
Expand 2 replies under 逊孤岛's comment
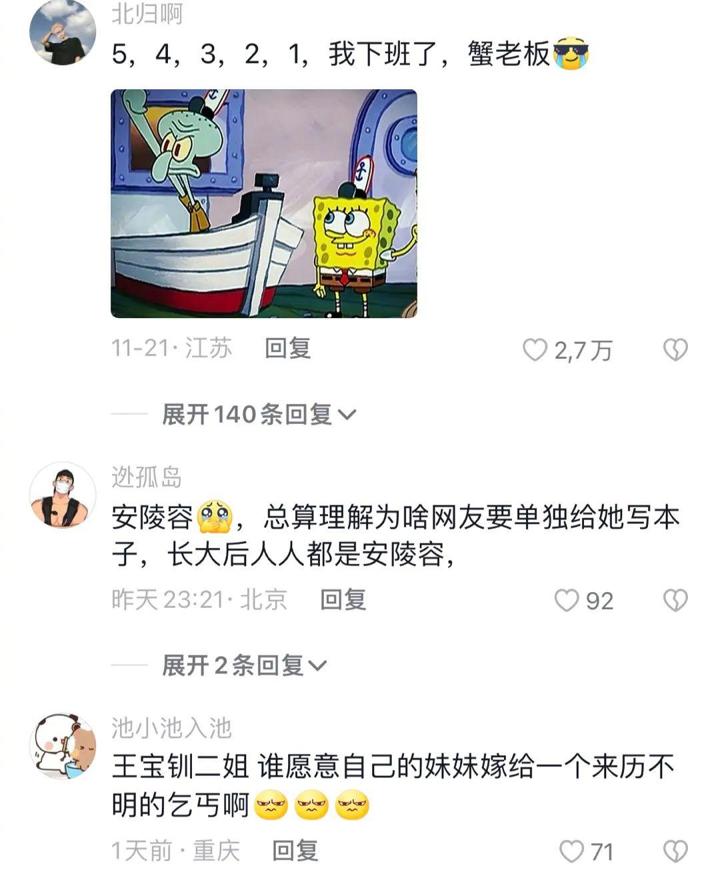pos(245,665)
